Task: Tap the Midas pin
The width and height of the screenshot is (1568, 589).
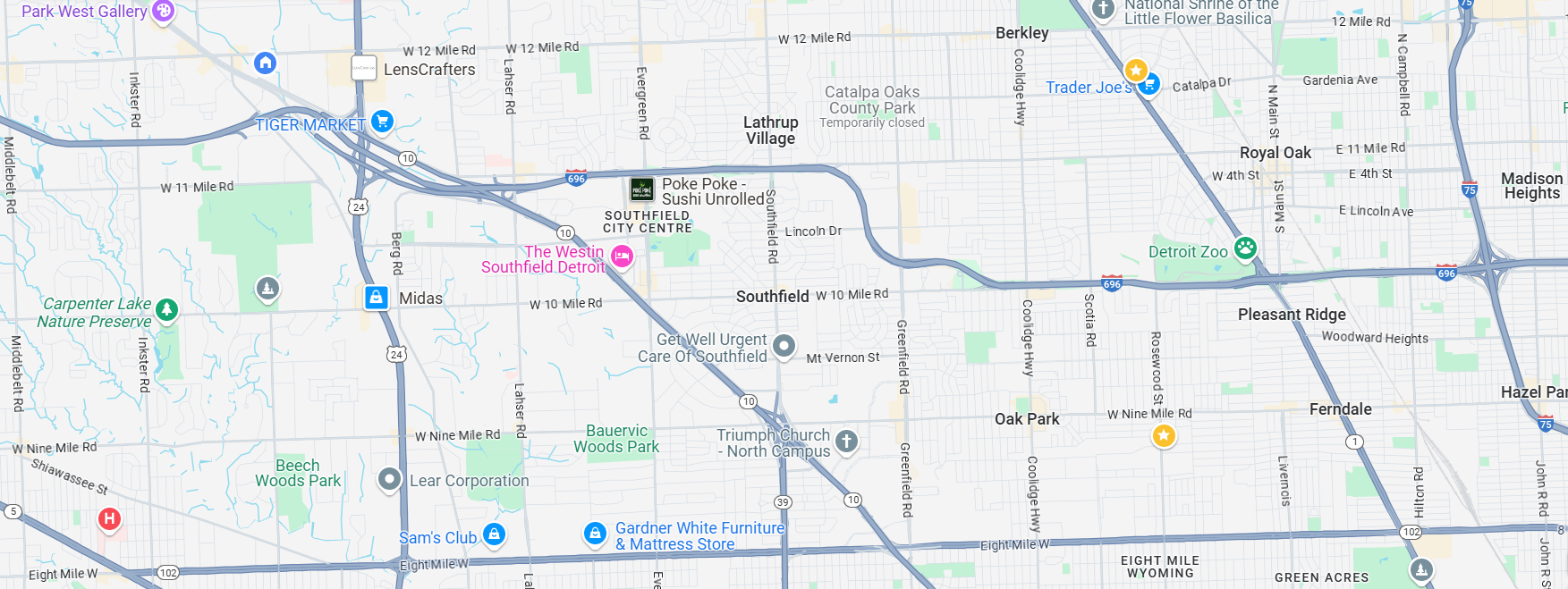Action: (x=377, y=297)
